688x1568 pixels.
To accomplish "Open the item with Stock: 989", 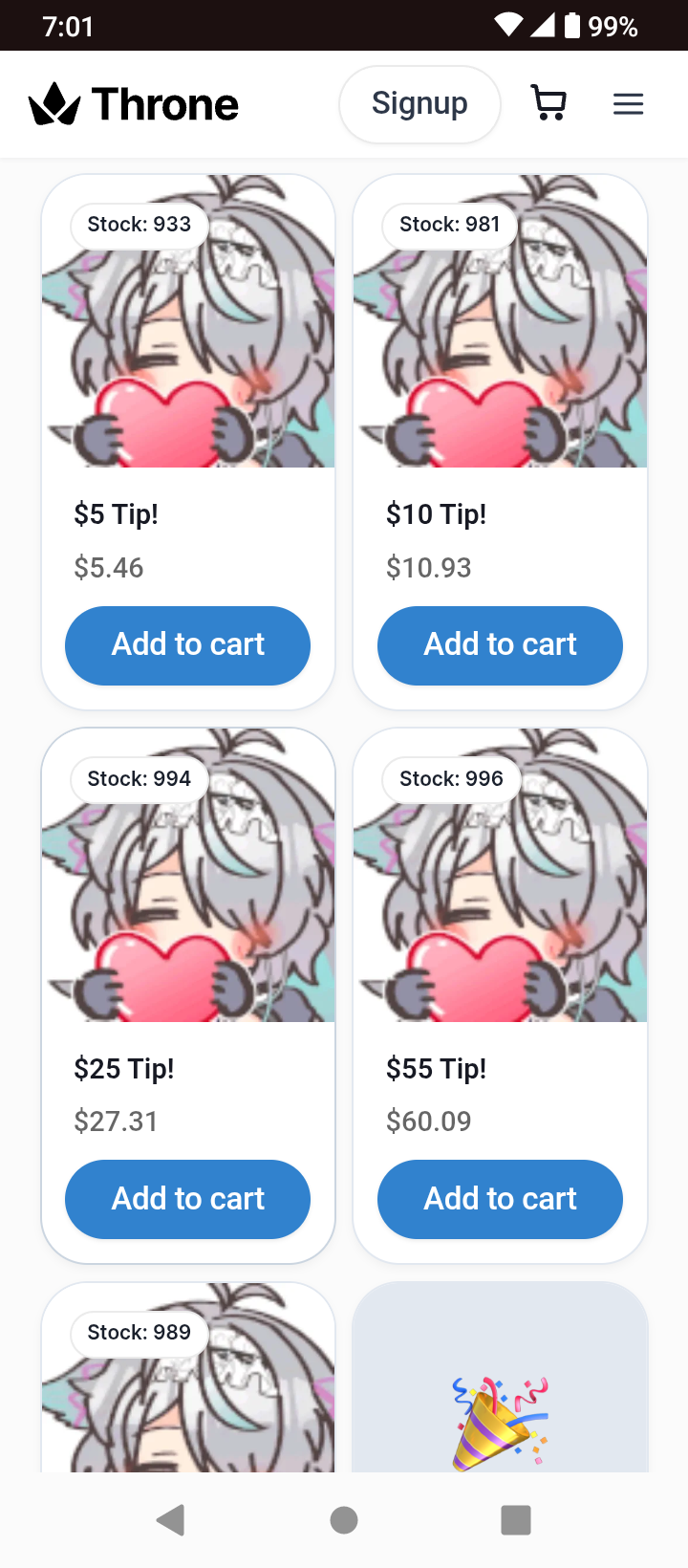I will pos(188,1396).
